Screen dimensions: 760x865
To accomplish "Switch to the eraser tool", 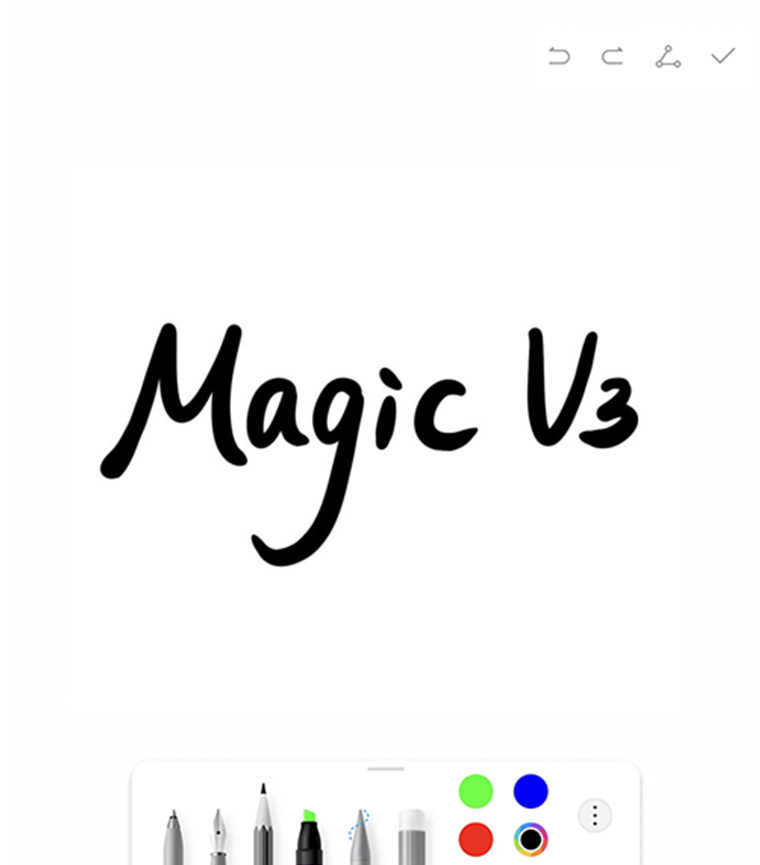I will tap(413, 838).
